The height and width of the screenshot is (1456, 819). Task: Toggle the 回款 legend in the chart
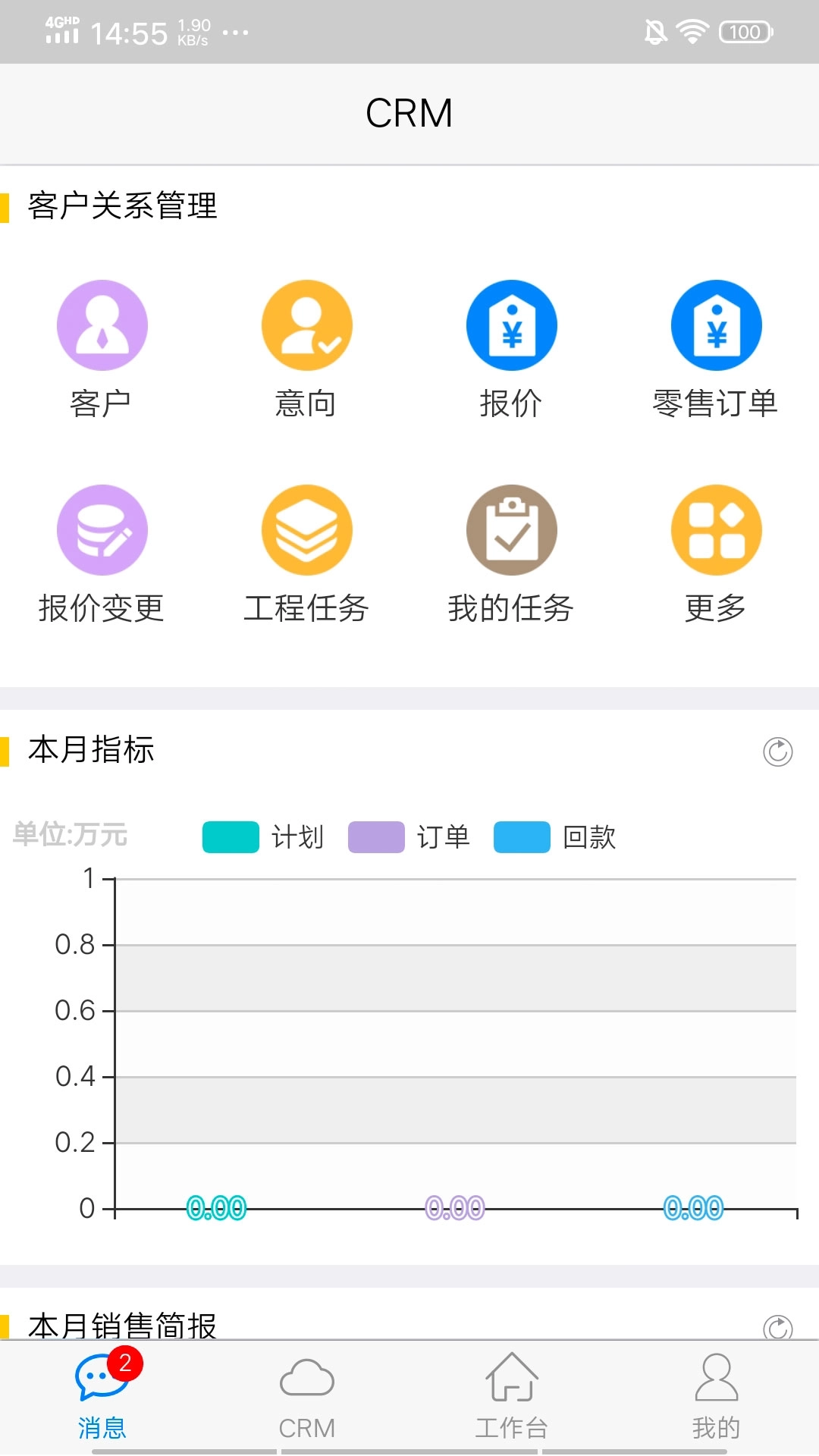[x=556, y=837]
